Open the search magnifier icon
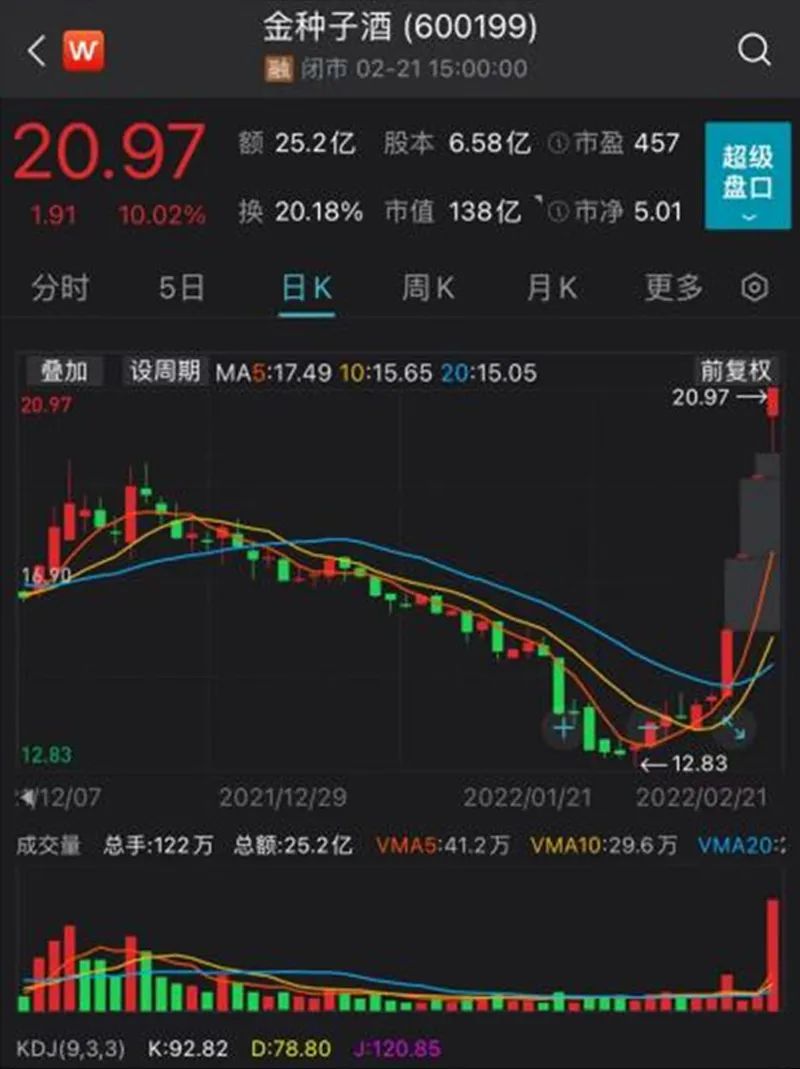 [x=754, y=50]
